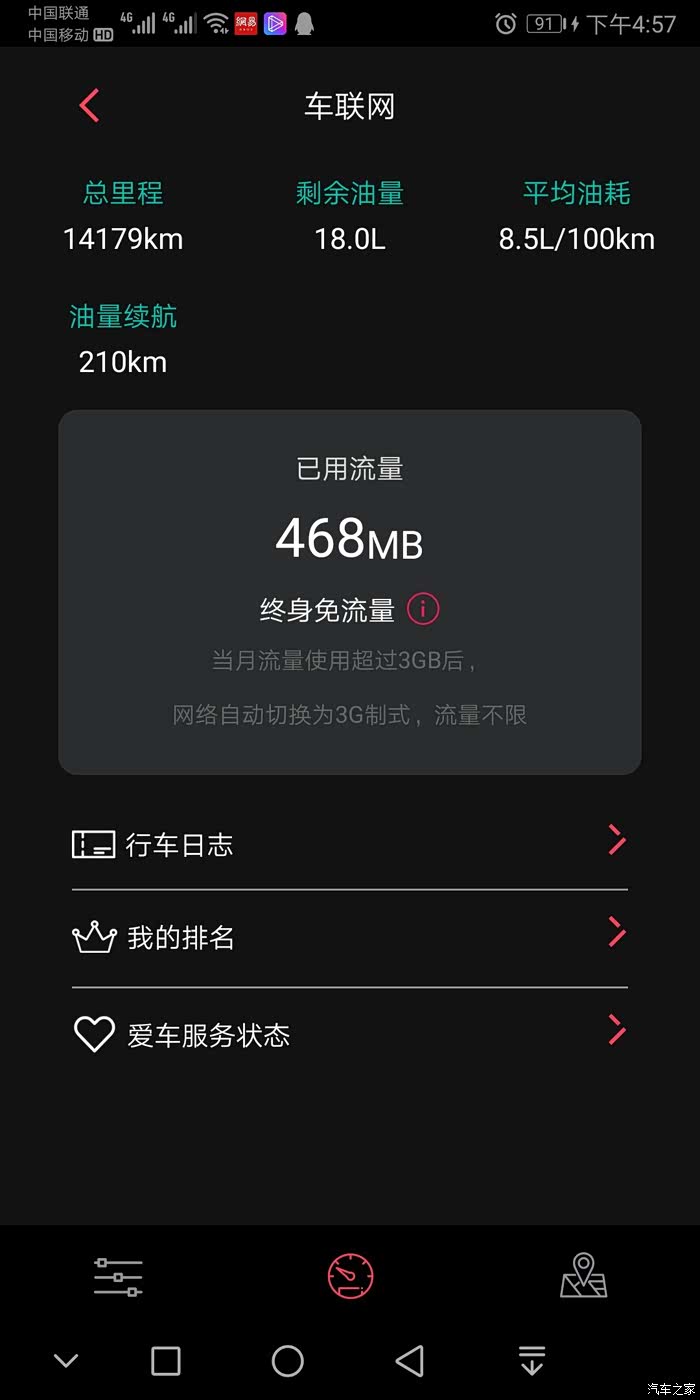
Task: View 我的排名 ranking
Action: [x=349, y=937]
